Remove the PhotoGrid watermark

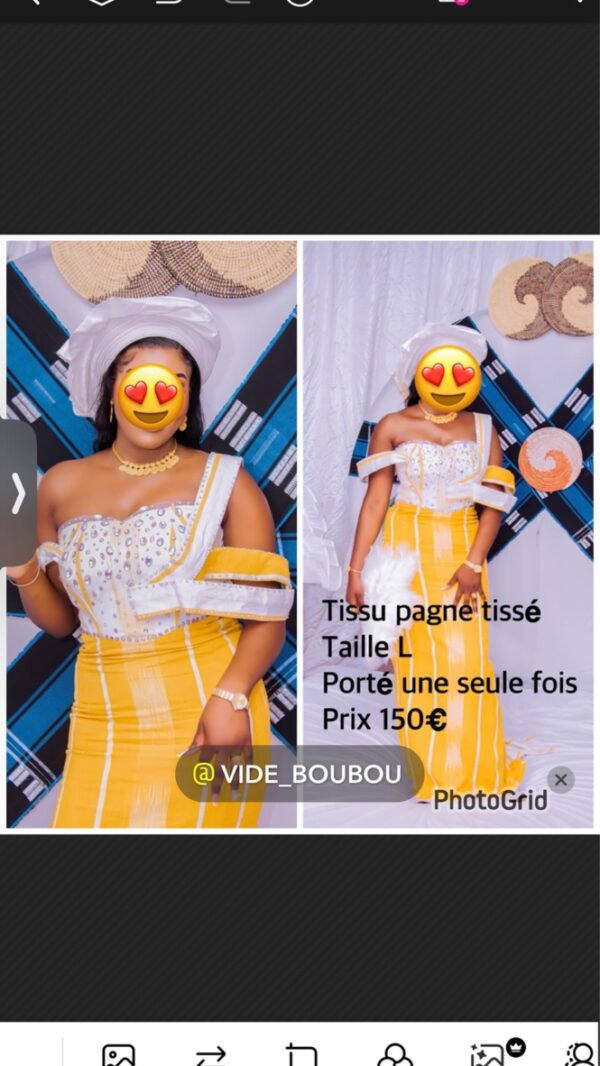(x=560, y=780)
